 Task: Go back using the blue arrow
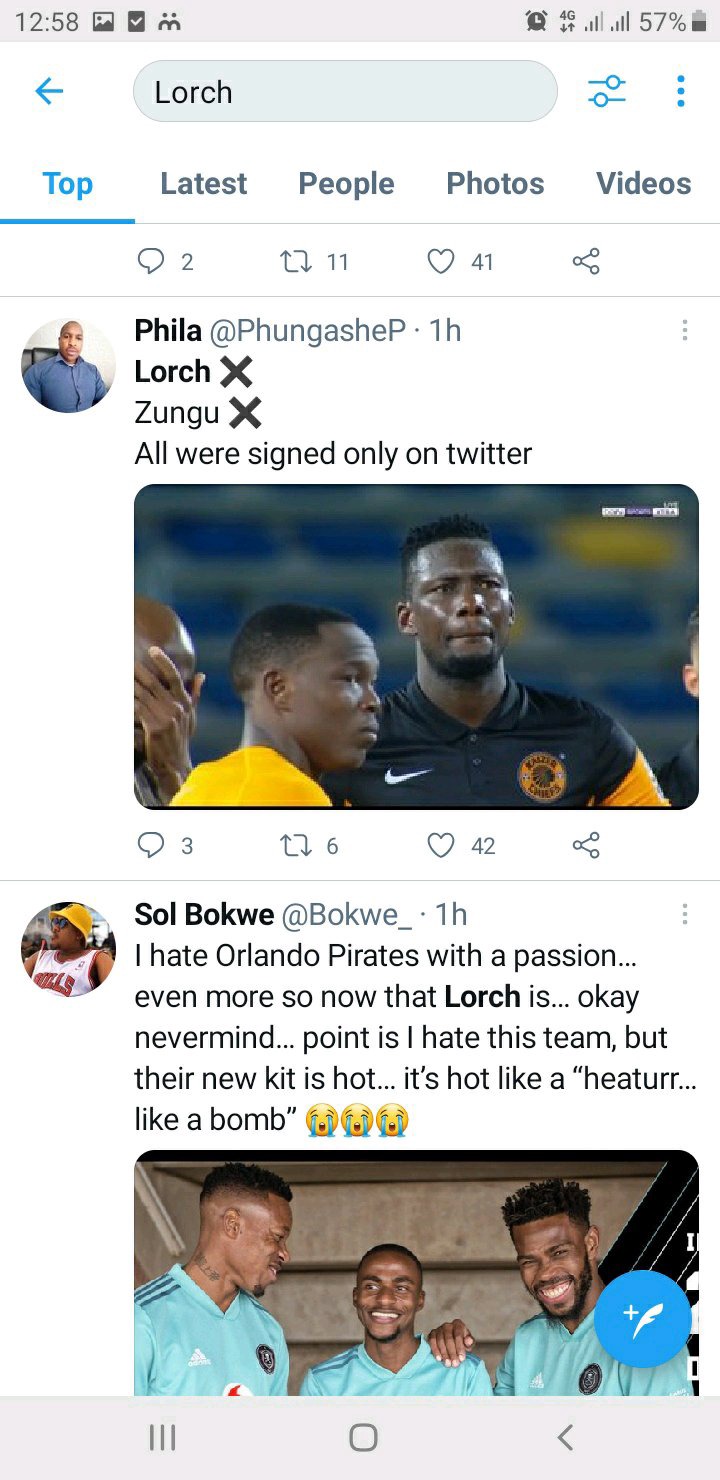tap(49, 92)
